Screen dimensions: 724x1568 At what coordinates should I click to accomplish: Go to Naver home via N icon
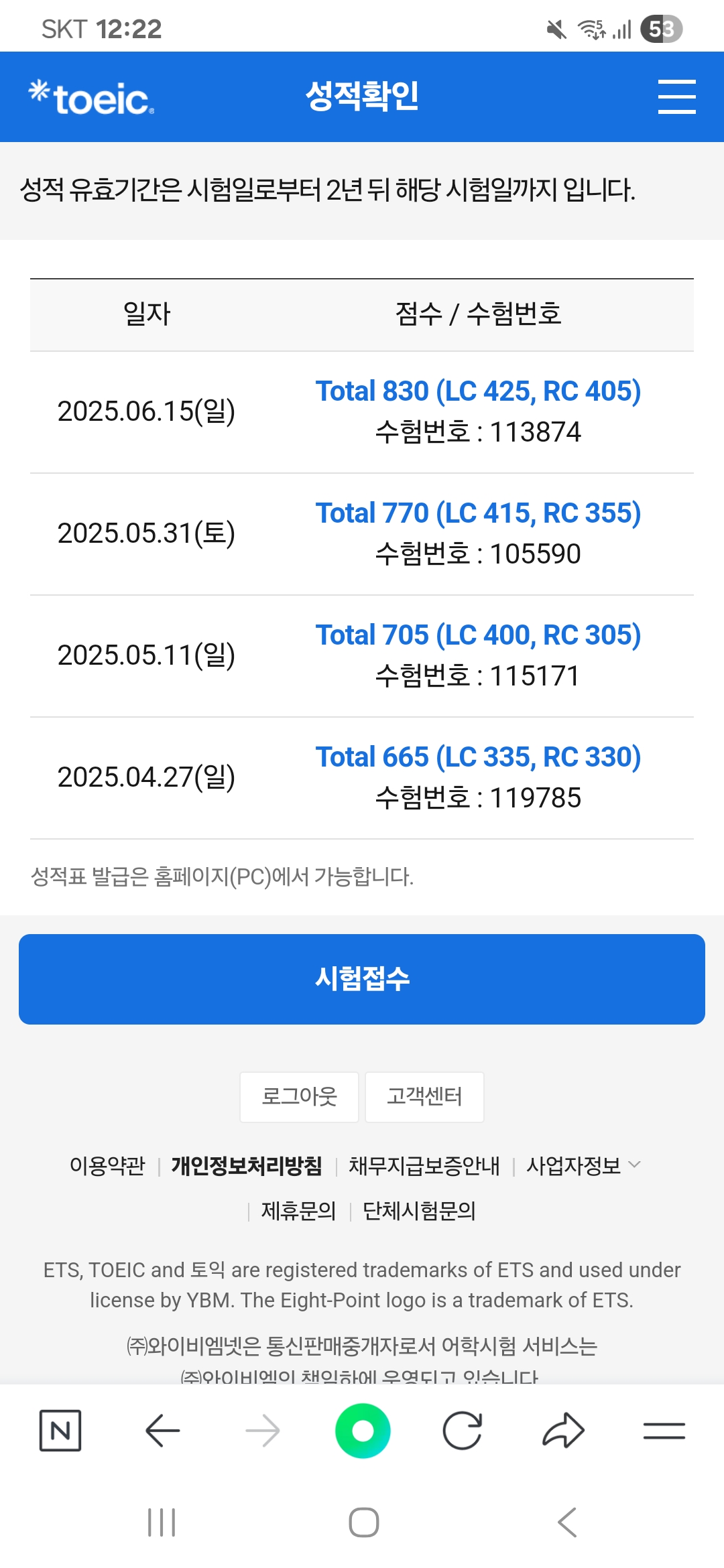coord(60,1431)
